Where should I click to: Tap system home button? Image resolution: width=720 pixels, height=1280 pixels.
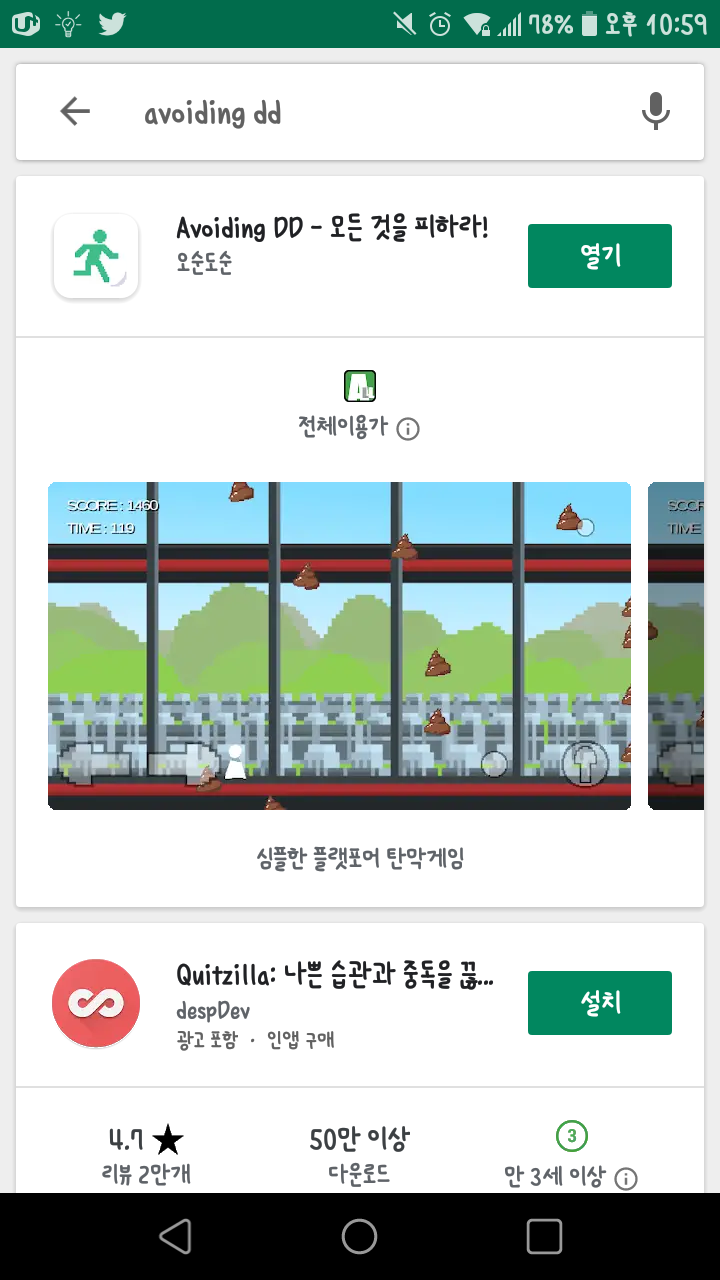click(360, 1237)
